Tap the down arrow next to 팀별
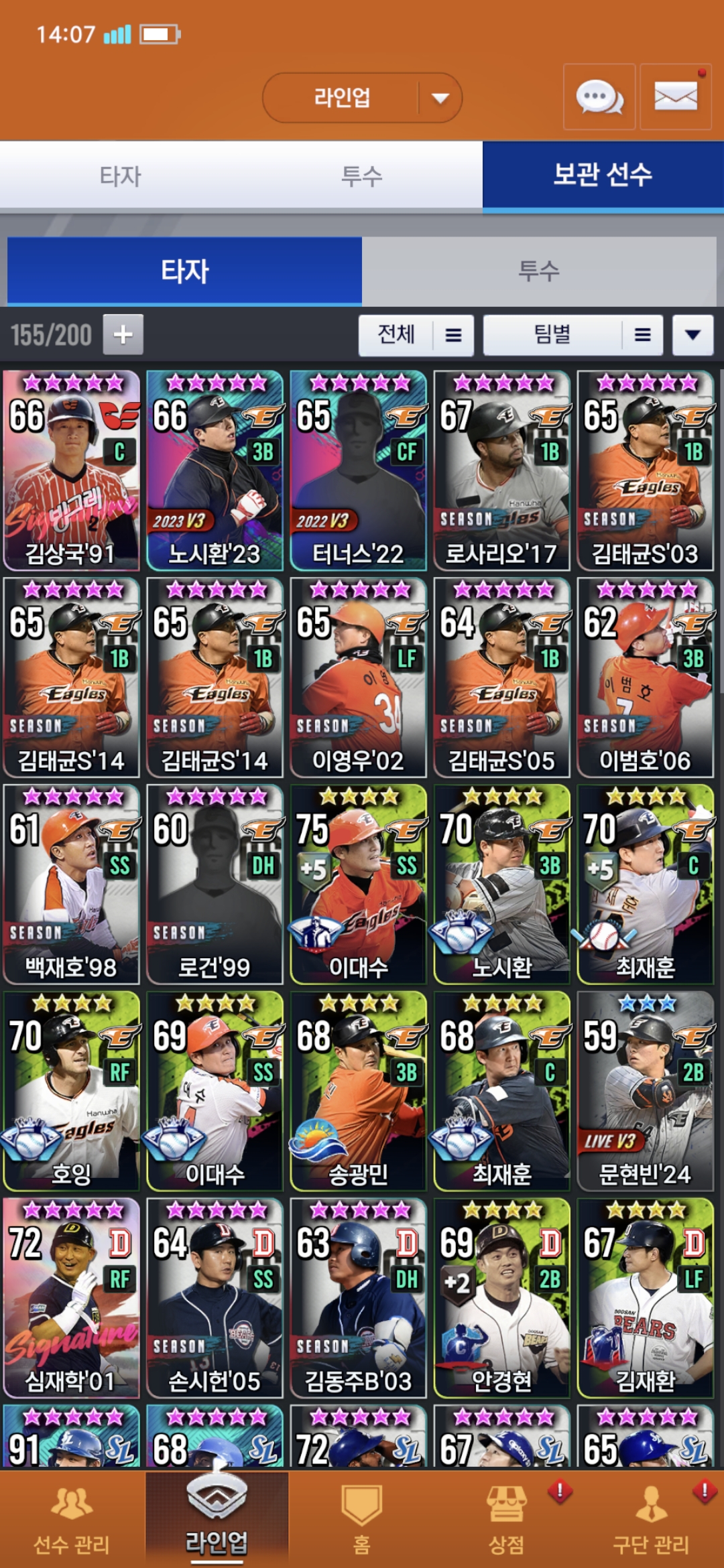The width and height of the screenshot is (724, 1568). pyautogui.click(x=692, y=335)
